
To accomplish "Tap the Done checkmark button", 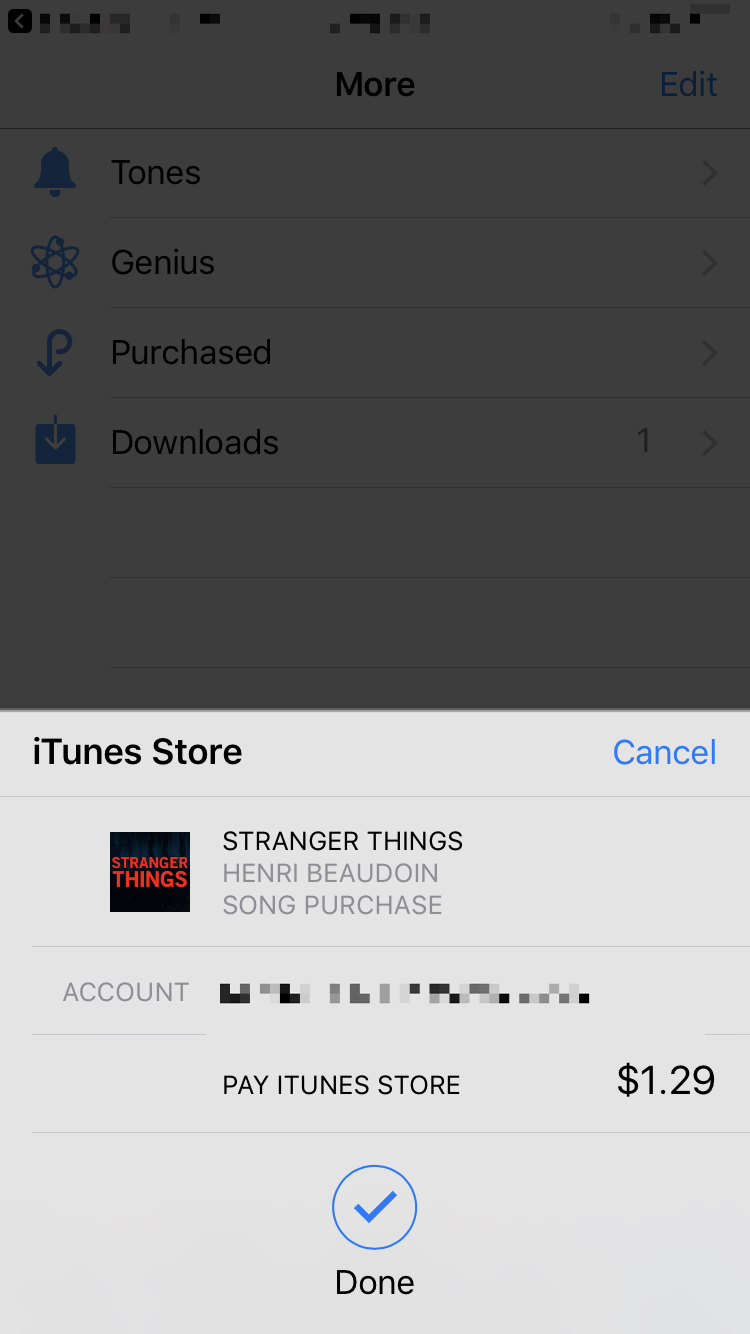I will 375,1207.
